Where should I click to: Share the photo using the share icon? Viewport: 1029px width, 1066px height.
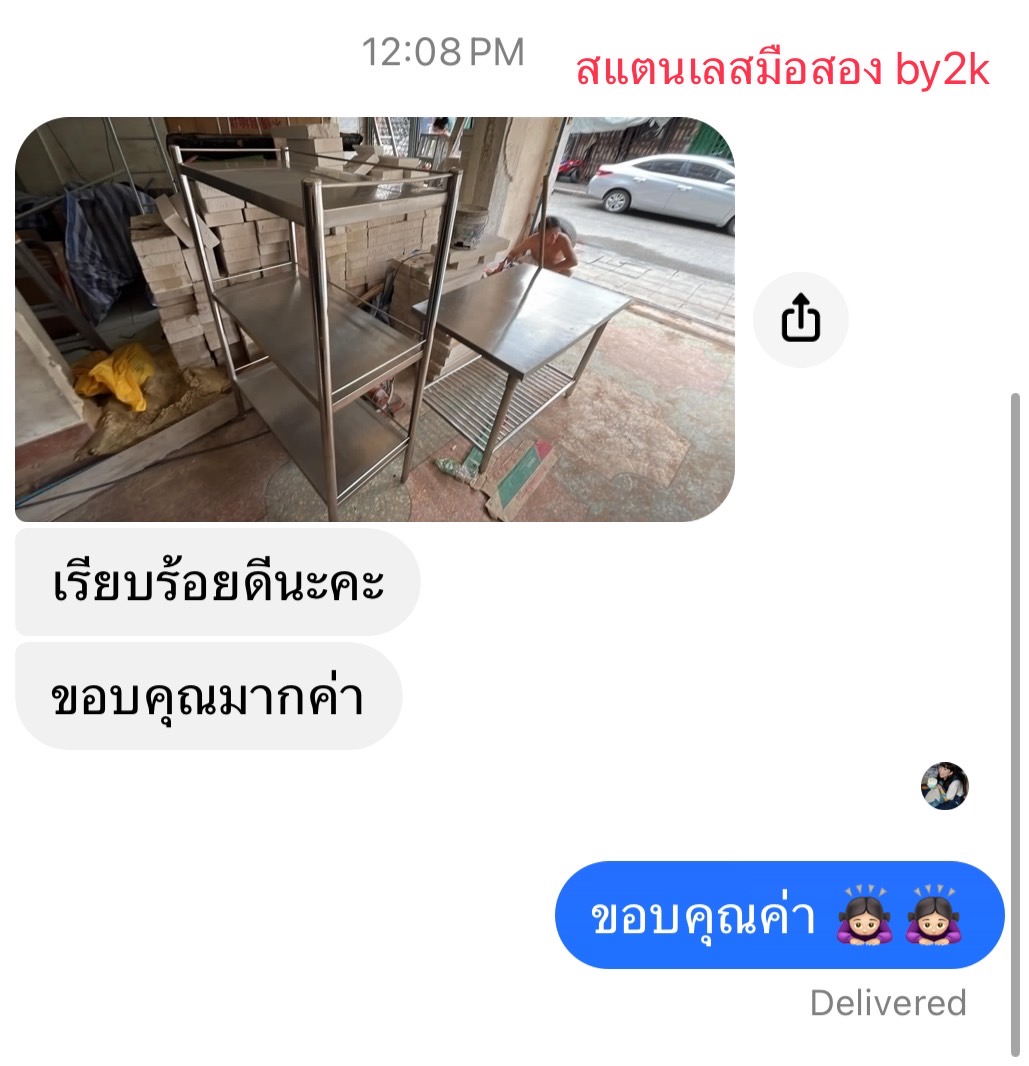(x=800, y=320)
